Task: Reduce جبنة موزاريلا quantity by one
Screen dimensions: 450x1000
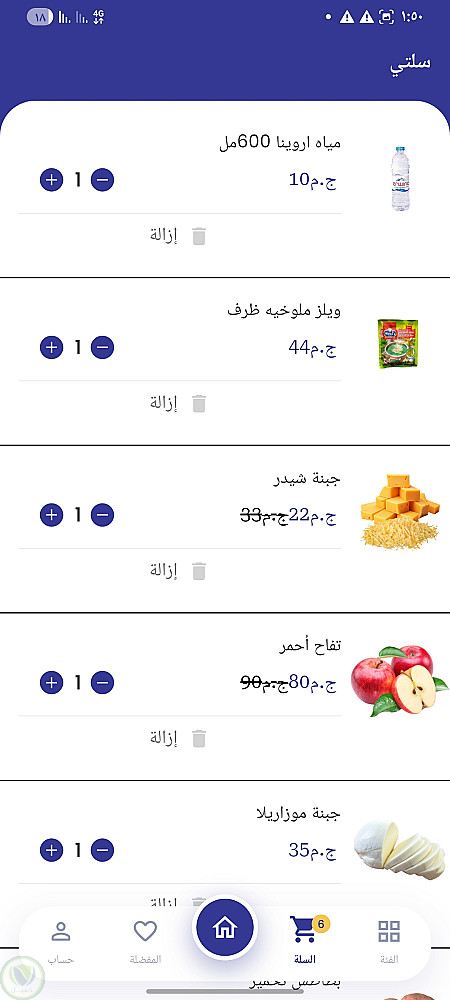Action: (x=103, y=850)
